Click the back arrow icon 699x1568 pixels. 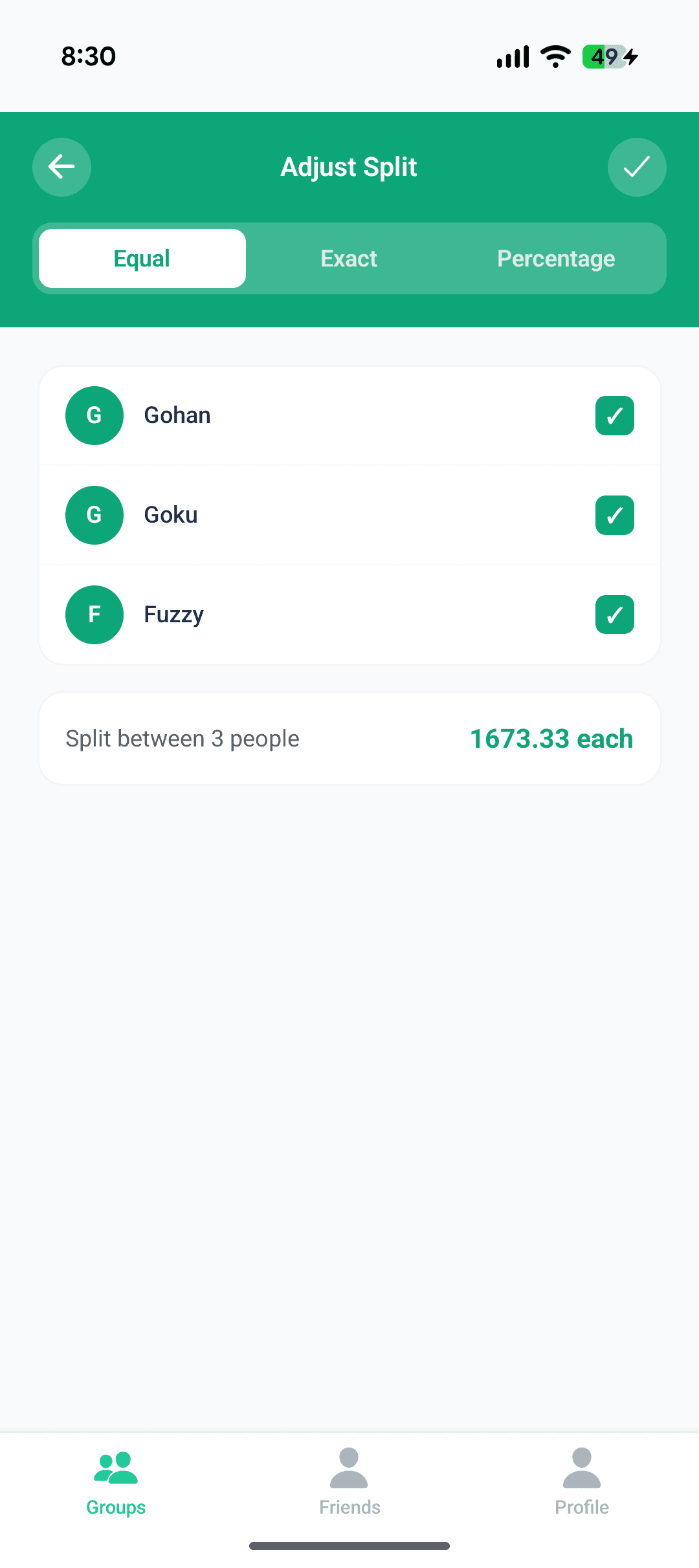click(61, 167)
